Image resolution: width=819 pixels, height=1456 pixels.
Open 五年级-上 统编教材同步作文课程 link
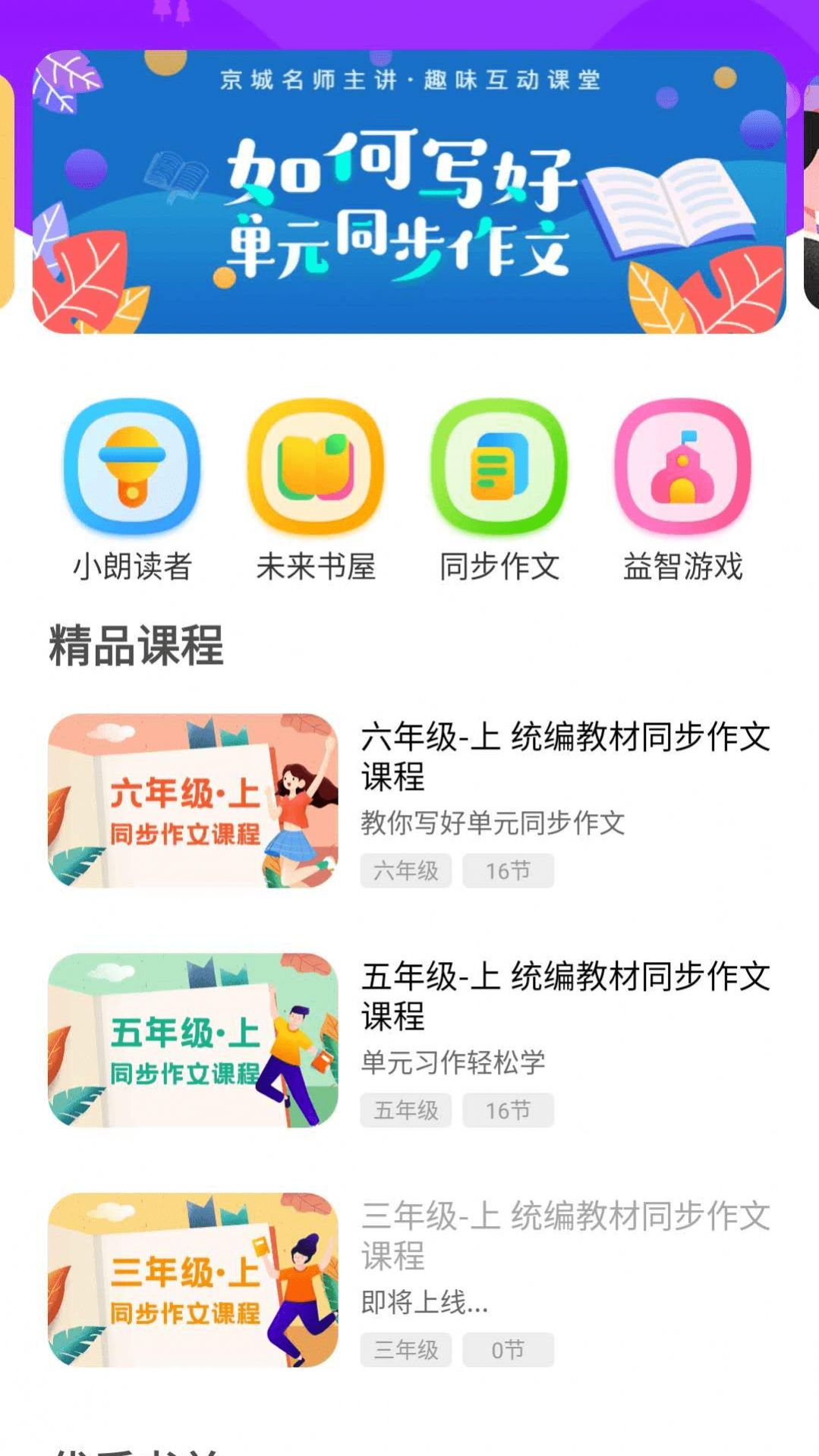pos(565,992)
